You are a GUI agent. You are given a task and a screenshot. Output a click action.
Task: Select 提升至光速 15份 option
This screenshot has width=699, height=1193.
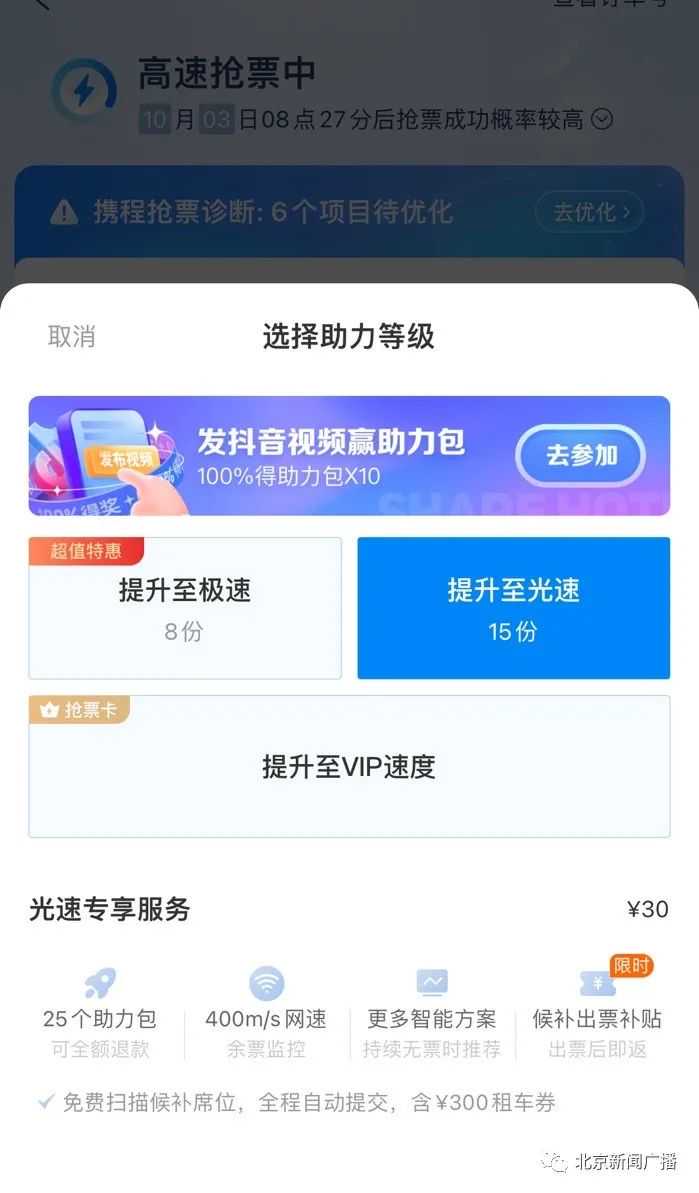pos(513,608)
